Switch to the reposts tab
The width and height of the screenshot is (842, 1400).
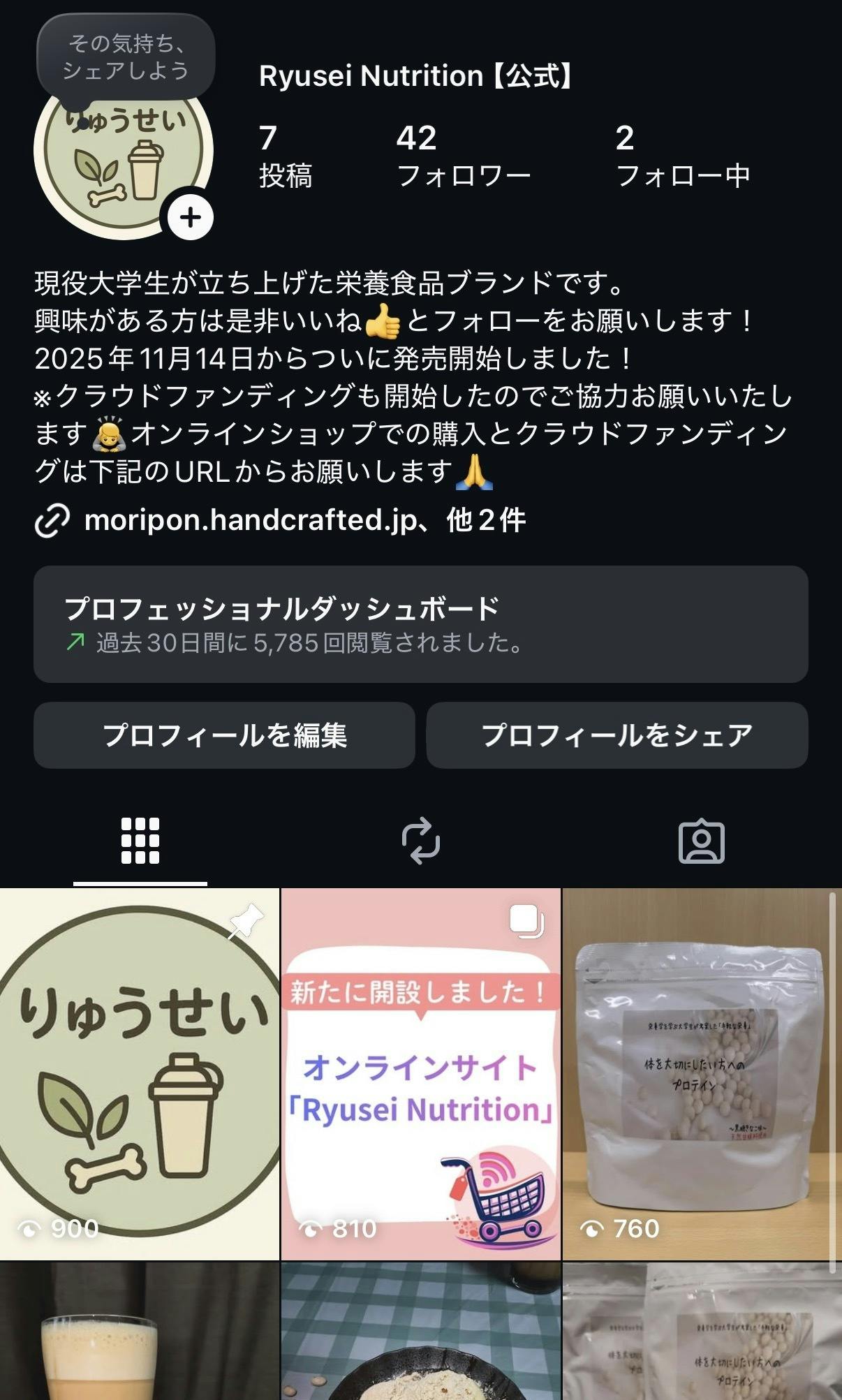click(x=421, y=841)
